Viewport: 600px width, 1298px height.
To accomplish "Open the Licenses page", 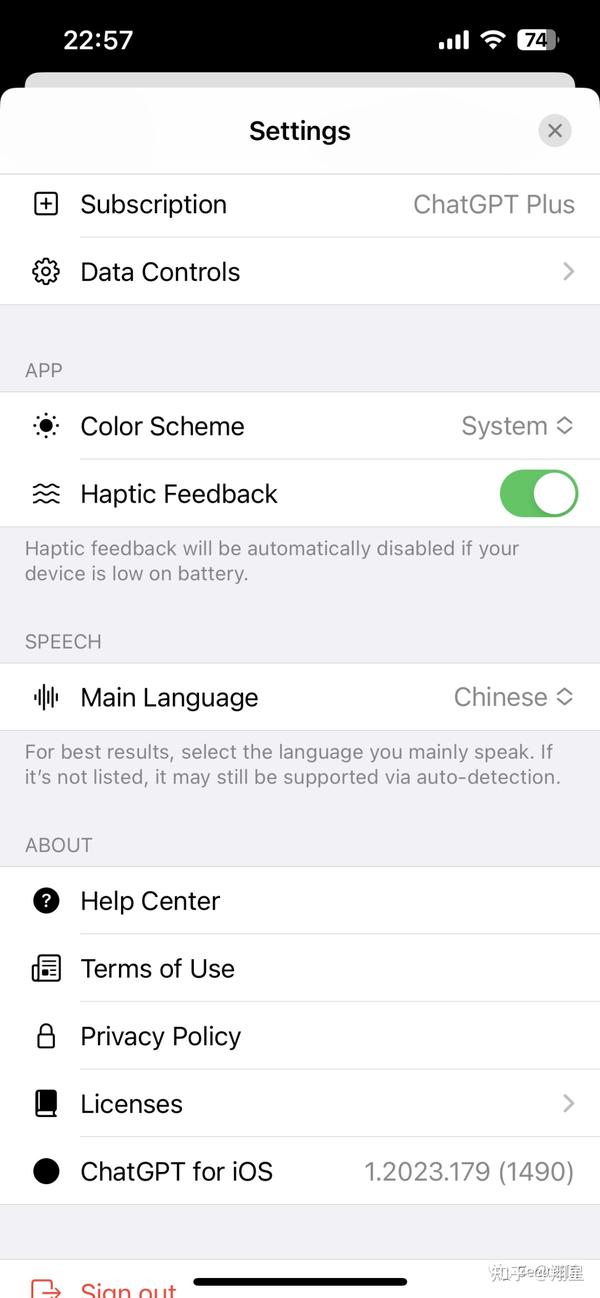I will tap(300, 1104).
